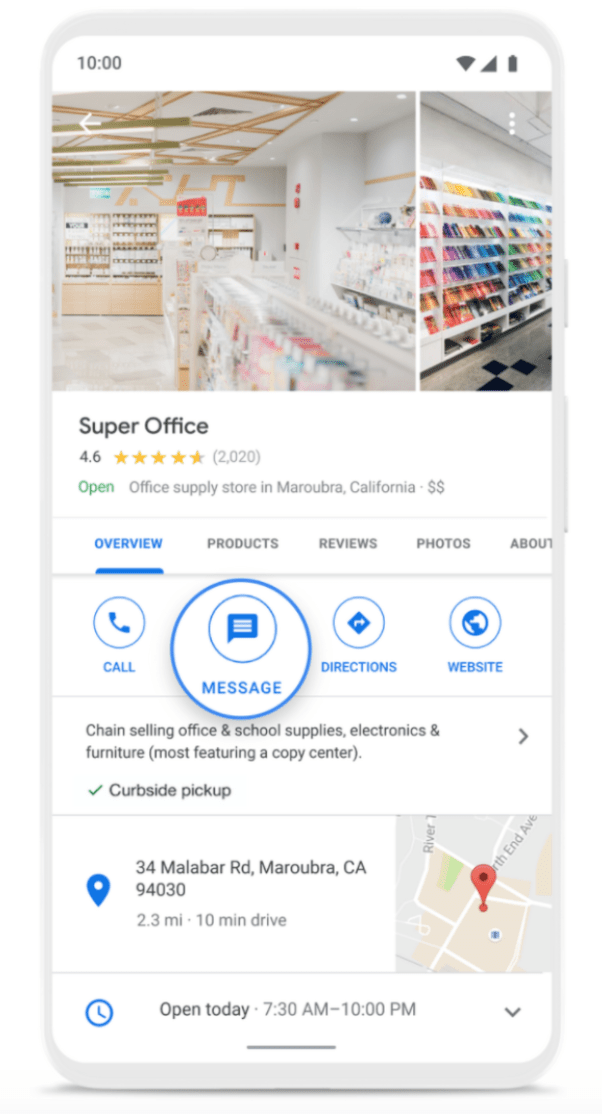Open the Photos tab

[443, 544]
